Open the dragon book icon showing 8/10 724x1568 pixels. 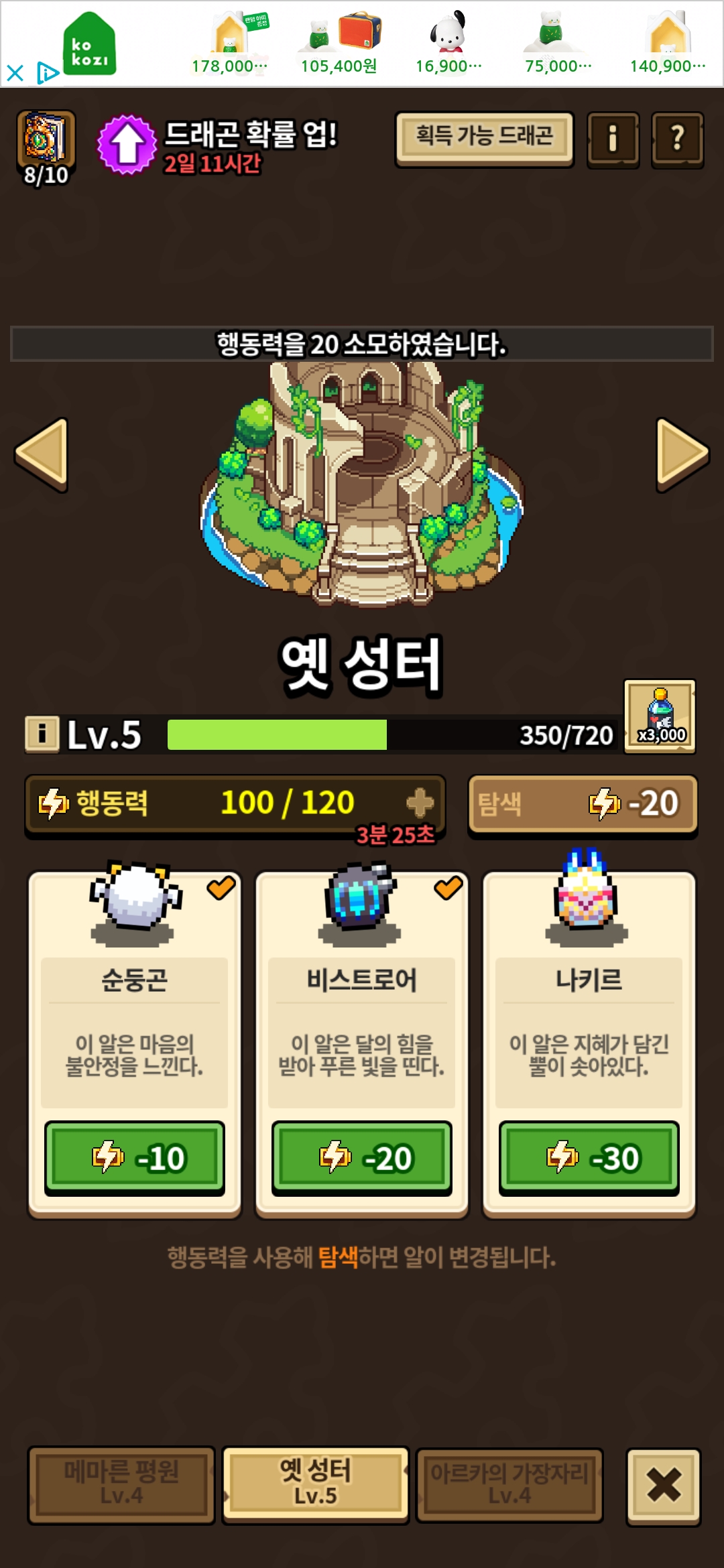(46, 149)
